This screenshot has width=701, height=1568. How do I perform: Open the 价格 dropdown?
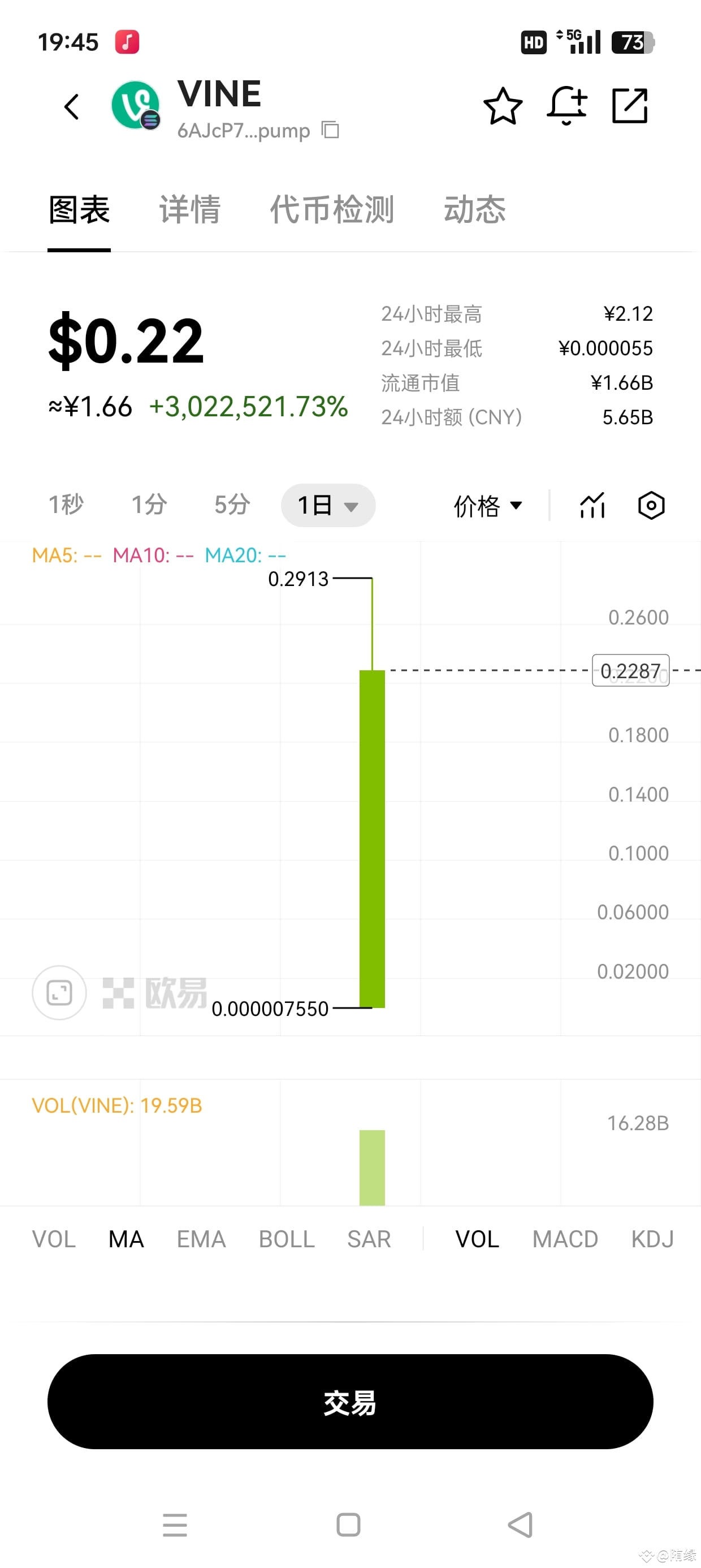click(488, 505)
